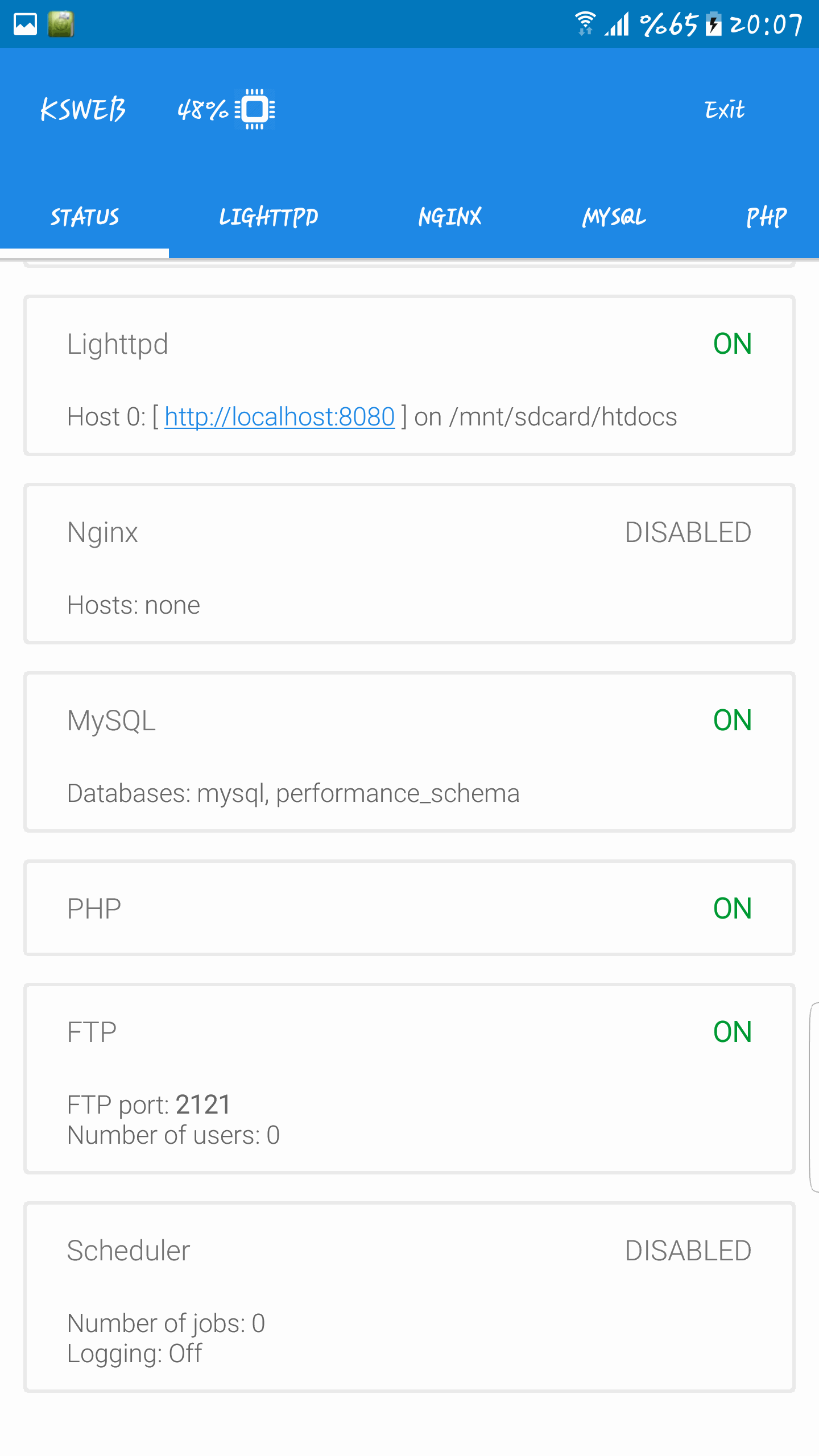
Task: Open the Lighttpd status card
Action: (409, 375)
